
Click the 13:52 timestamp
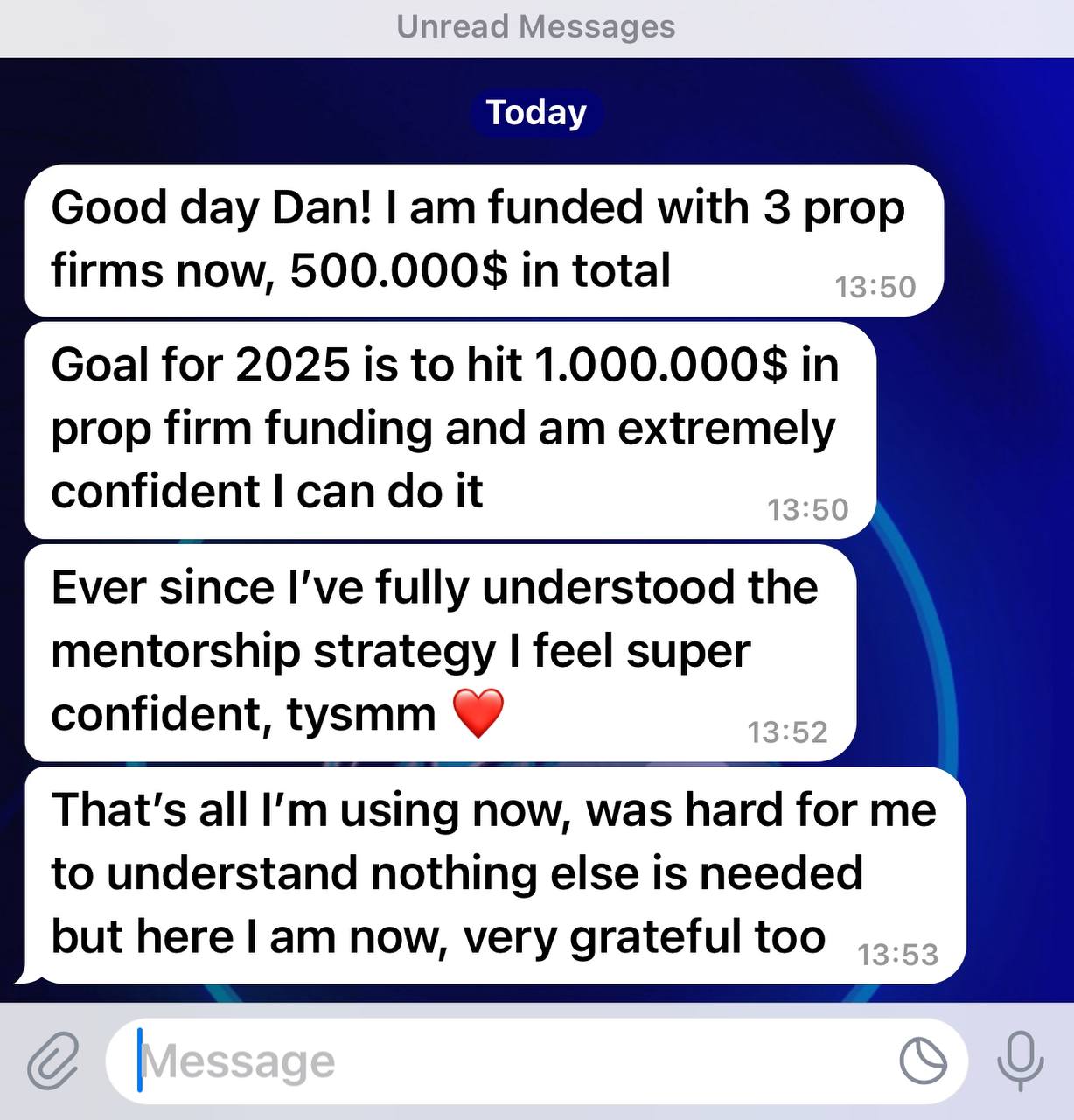[x=787, y=731]
